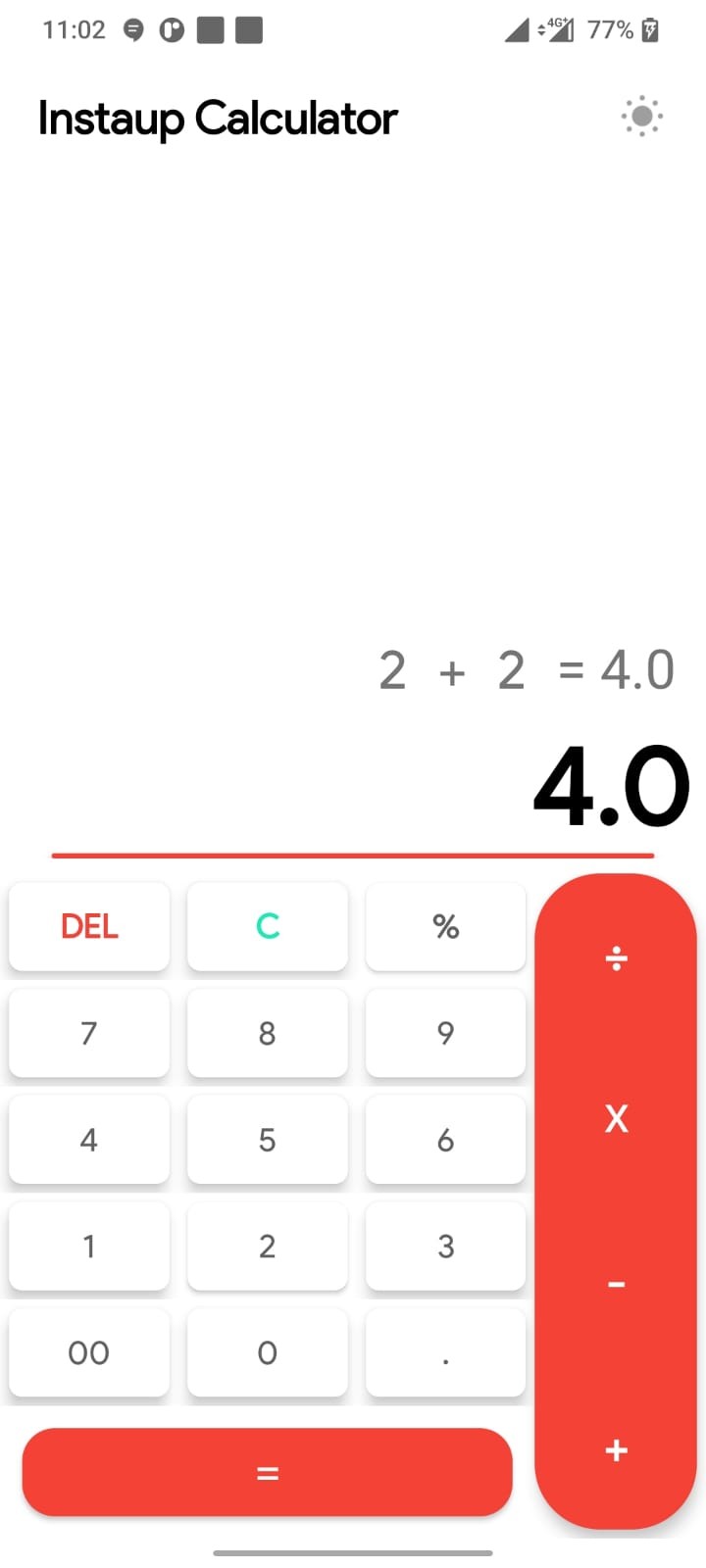
Task: Enter the digit 4
Action: click(x=89, y=1140)
